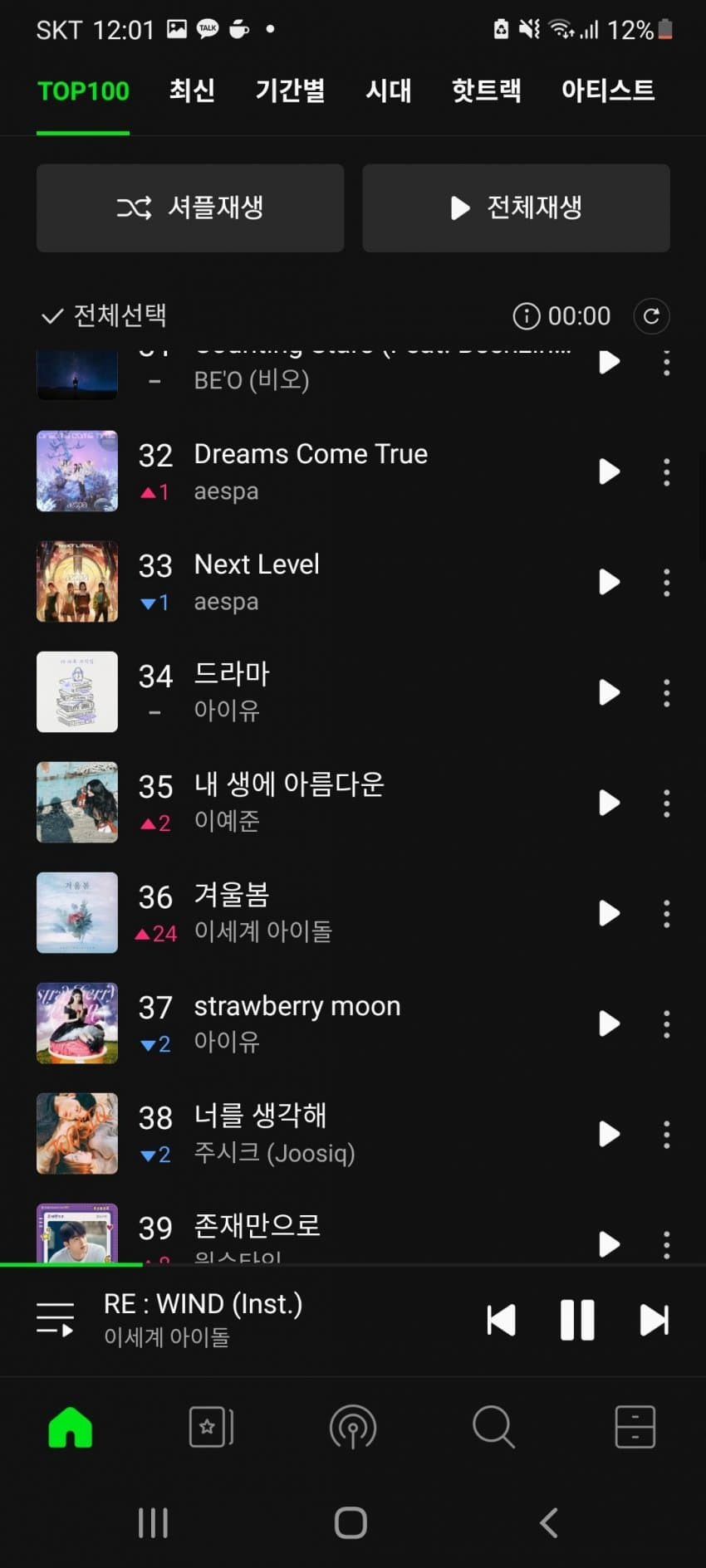Open options menu for Next Level
The width and height of the screenshot is (706, 1568).
(x=666, y=583)
